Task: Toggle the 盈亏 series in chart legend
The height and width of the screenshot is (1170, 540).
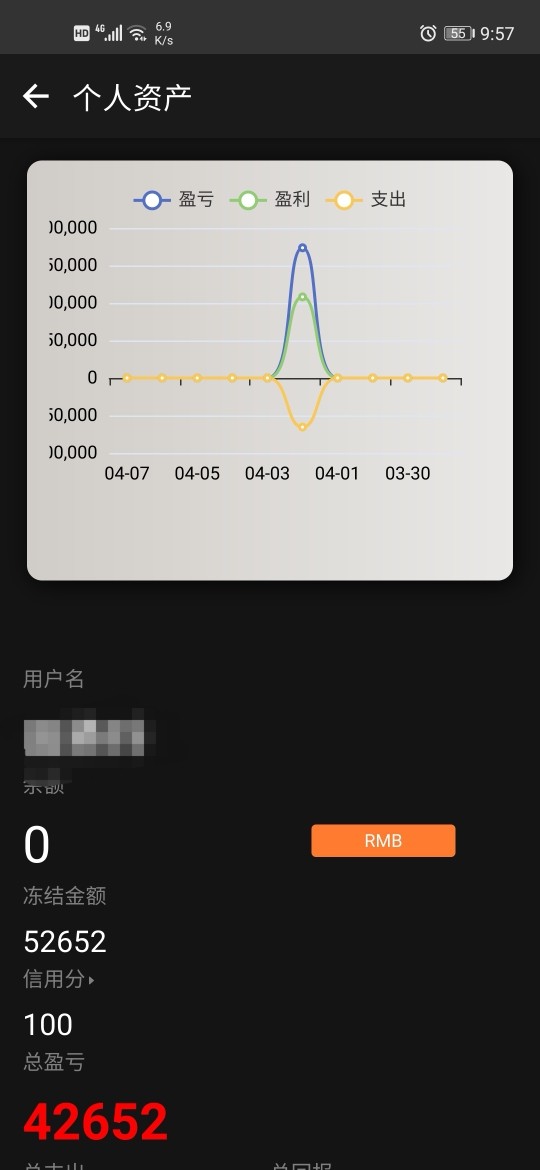Action: 174,199
